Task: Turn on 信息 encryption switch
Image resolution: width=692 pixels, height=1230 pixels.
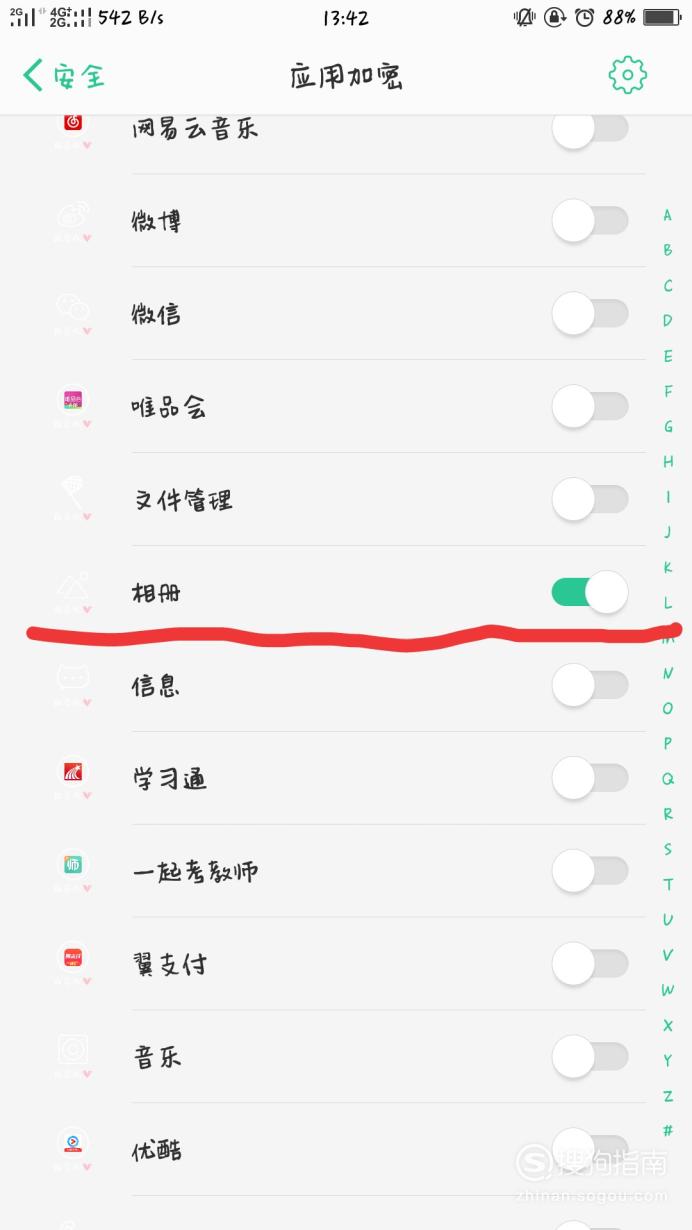Action: click(x=590, y=685)
